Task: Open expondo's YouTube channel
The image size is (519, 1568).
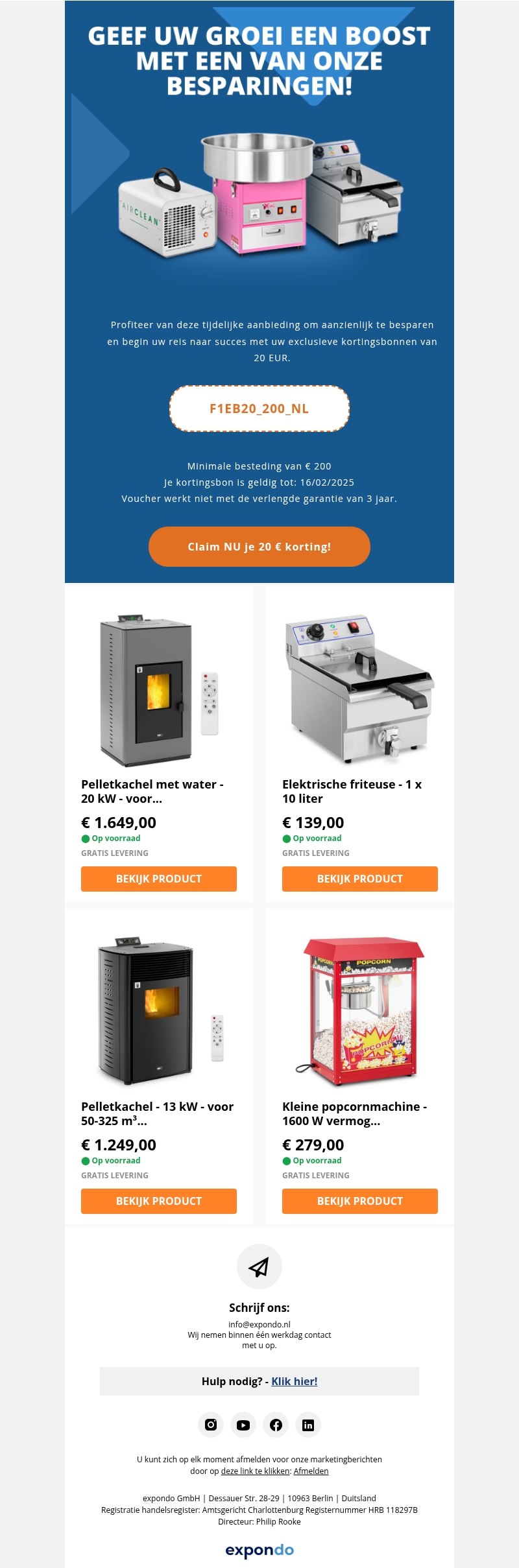Action: (243, 1425)
